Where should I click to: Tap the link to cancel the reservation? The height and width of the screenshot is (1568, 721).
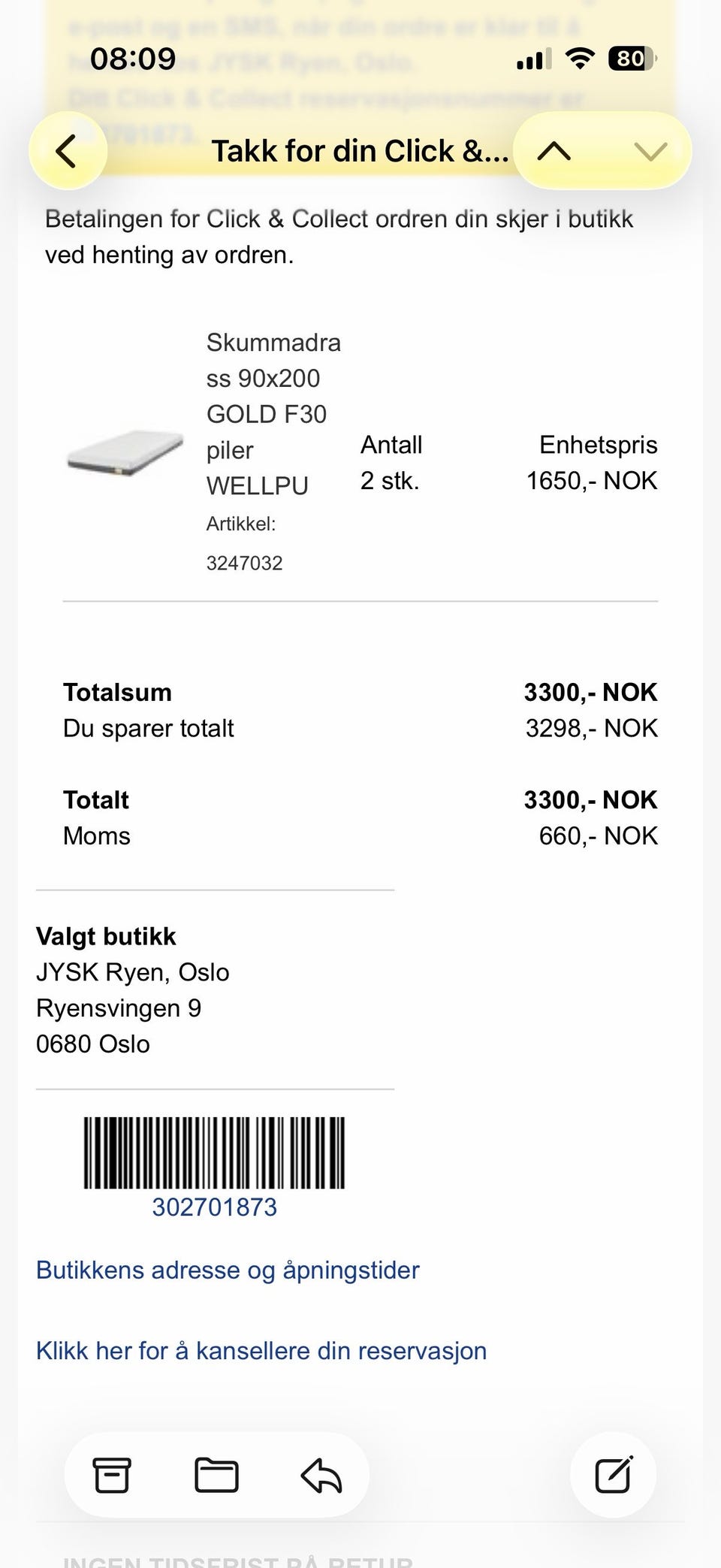pyautogui.click(x=261, y=1351)
